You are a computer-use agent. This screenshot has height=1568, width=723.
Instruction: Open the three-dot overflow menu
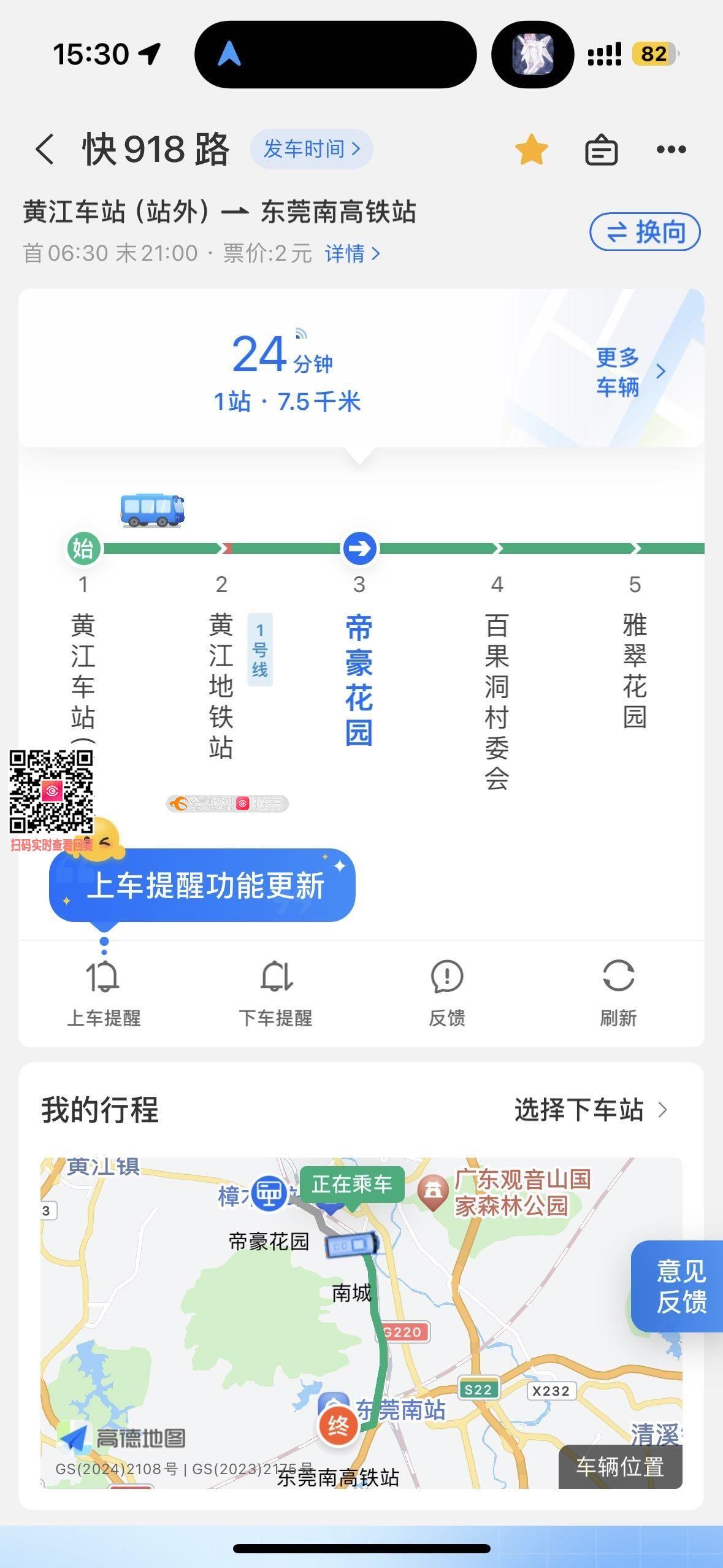[671, 149]
